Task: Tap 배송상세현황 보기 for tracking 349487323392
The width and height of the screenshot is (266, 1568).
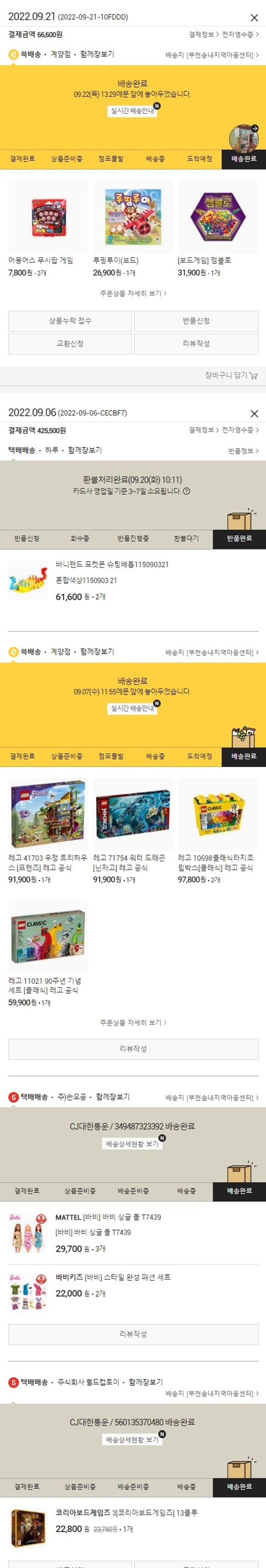Action: 133,1144
